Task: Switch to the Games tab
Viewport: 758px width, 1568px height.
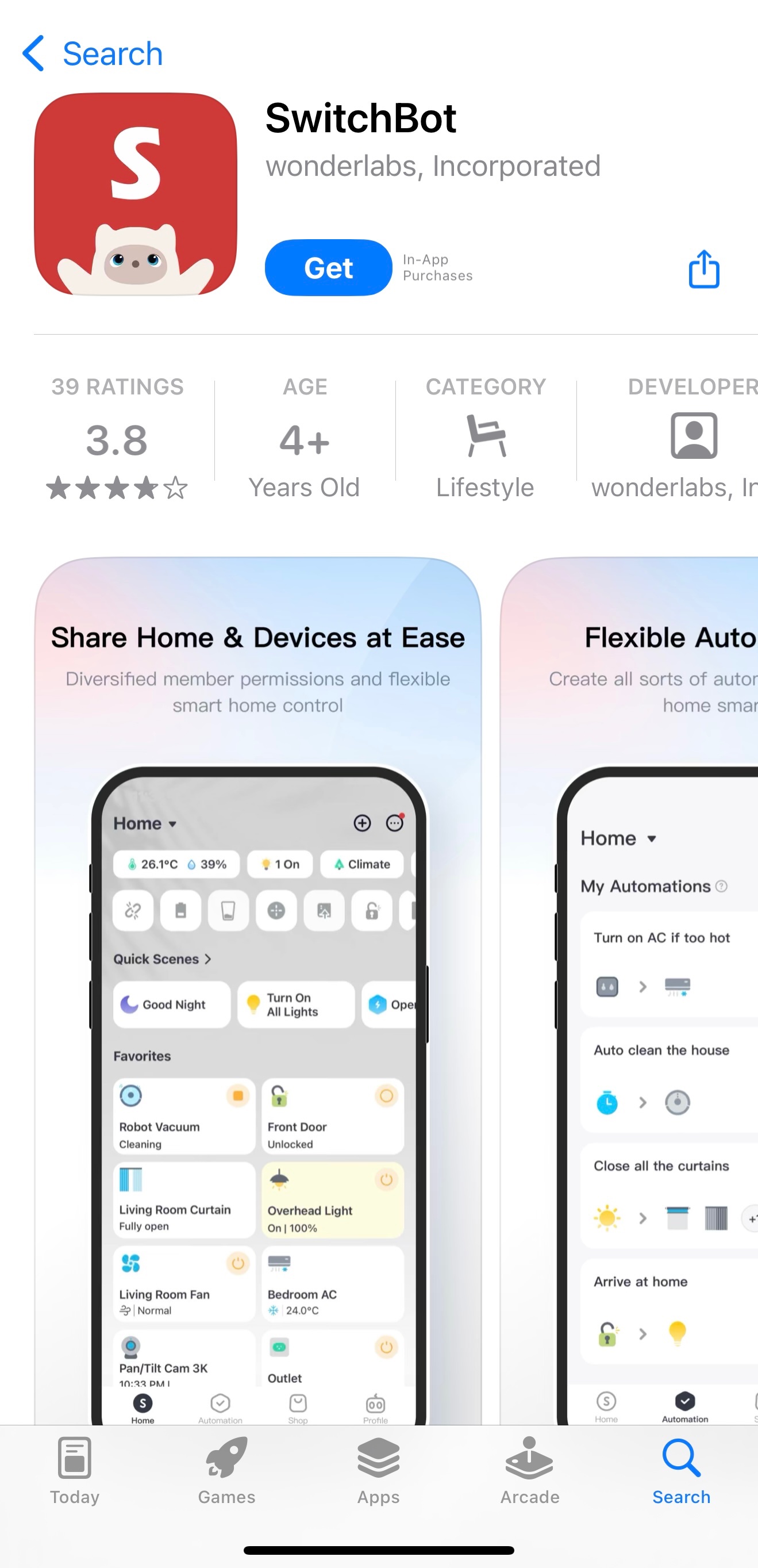Action: (x=226, y=1471)
